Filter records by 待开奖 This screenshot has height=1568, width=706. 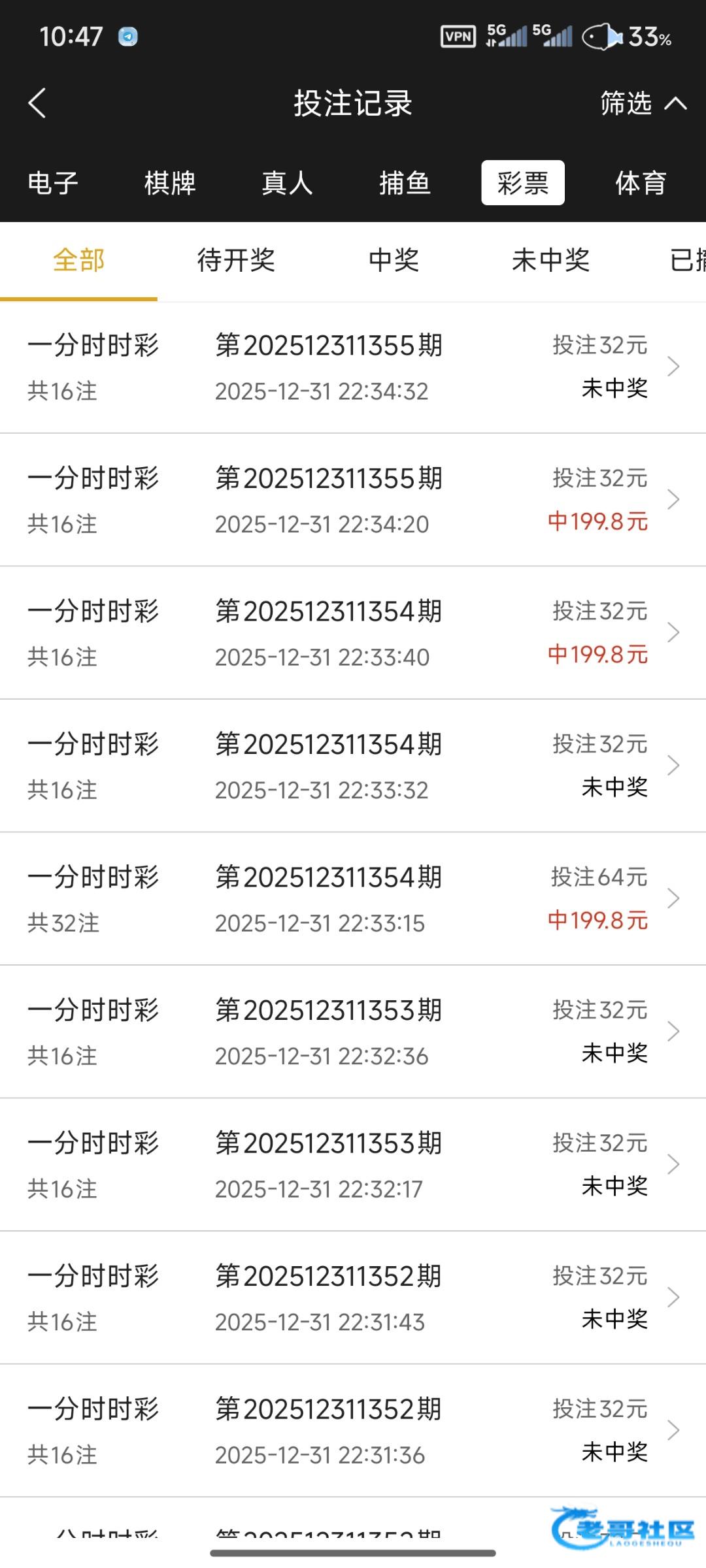tap(236, 260)
